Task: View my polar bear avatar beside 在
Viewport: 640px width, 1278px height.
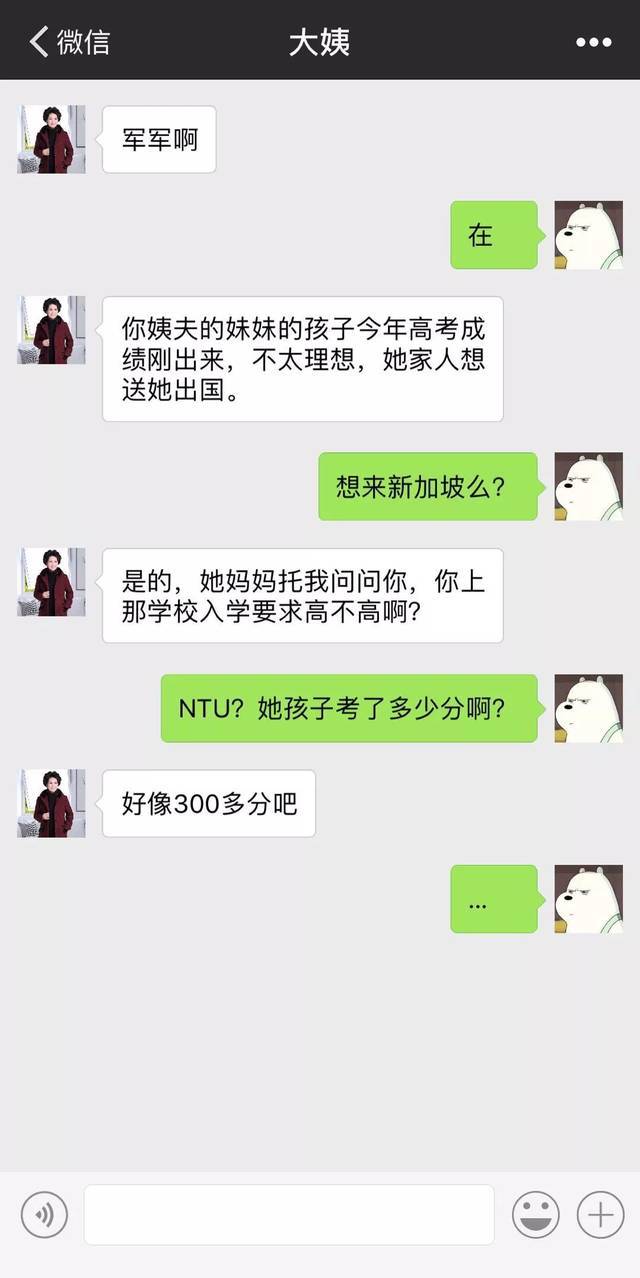Action: coord(588,235)
